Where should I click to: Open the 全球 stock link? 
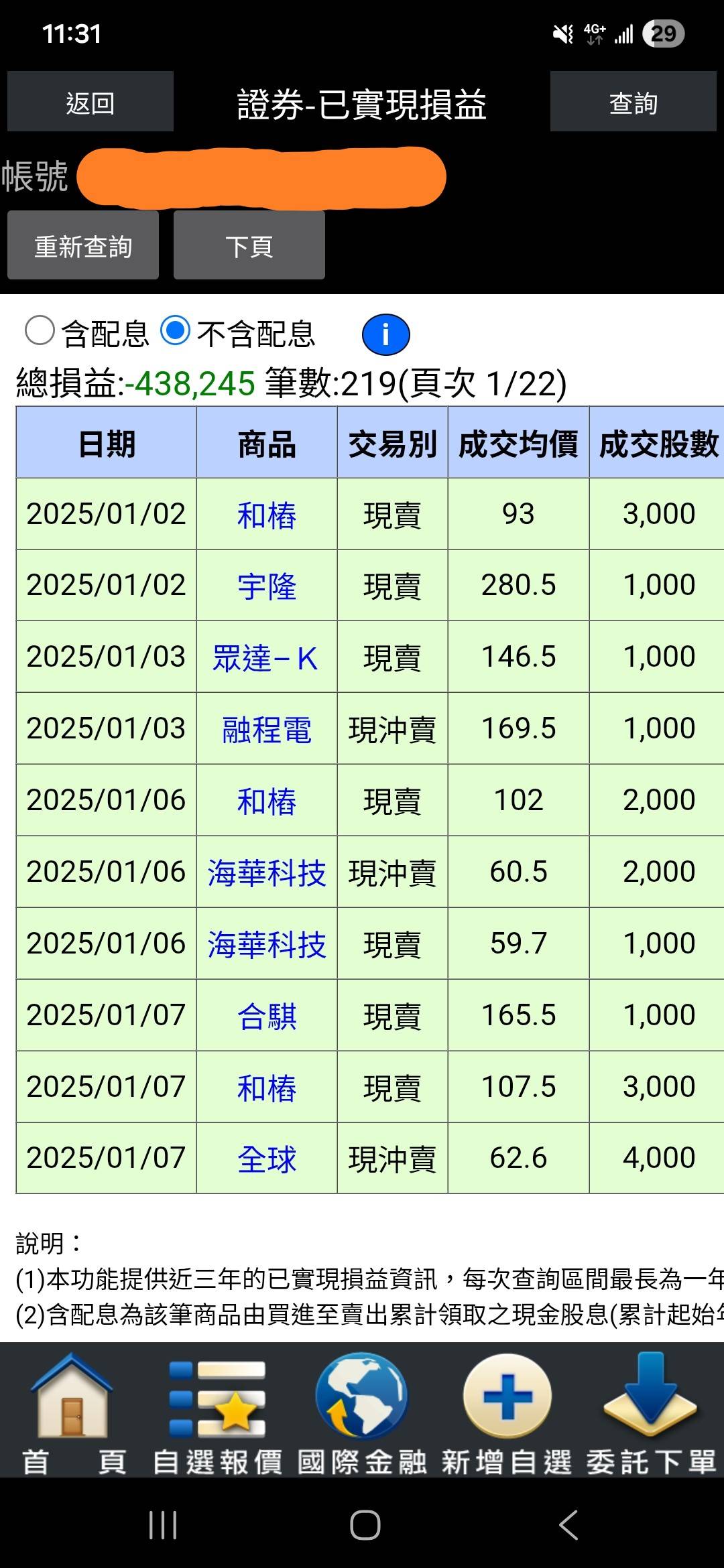267,1159
